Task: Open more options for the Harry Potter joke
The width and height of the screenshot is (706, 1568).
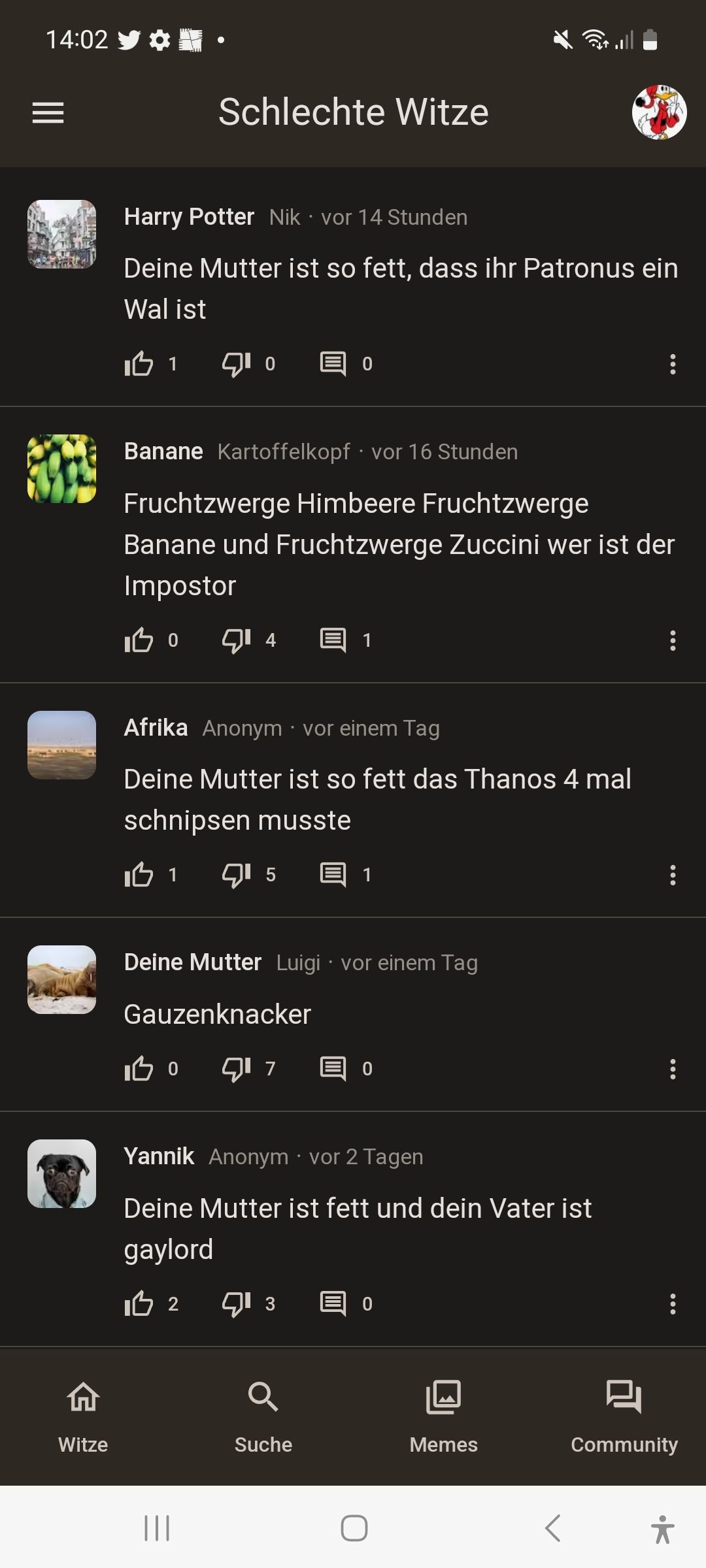Action: pos(673,364)
